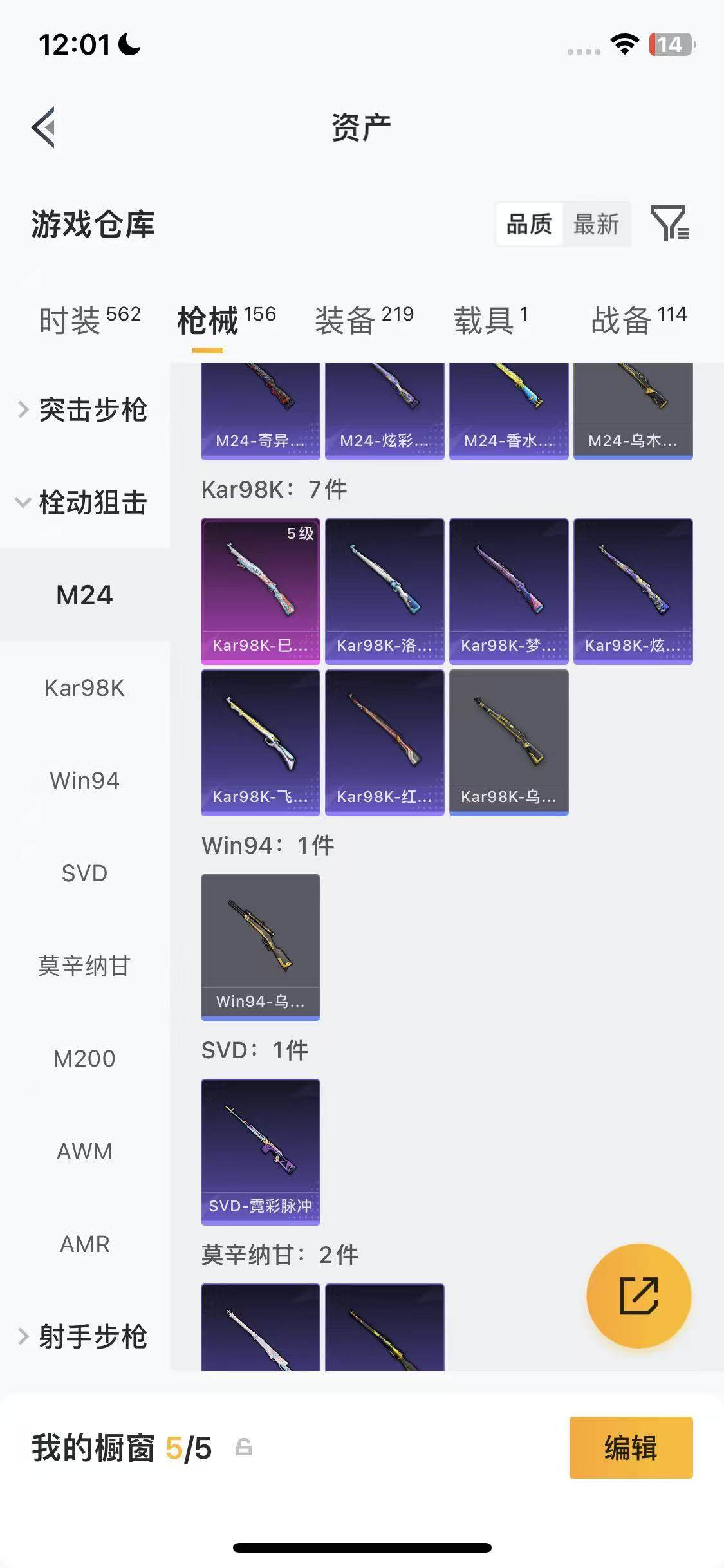The width and height of the screenshot is (724, 1568).
Task: Open the 载具 tab
Action: click(490, 320)
